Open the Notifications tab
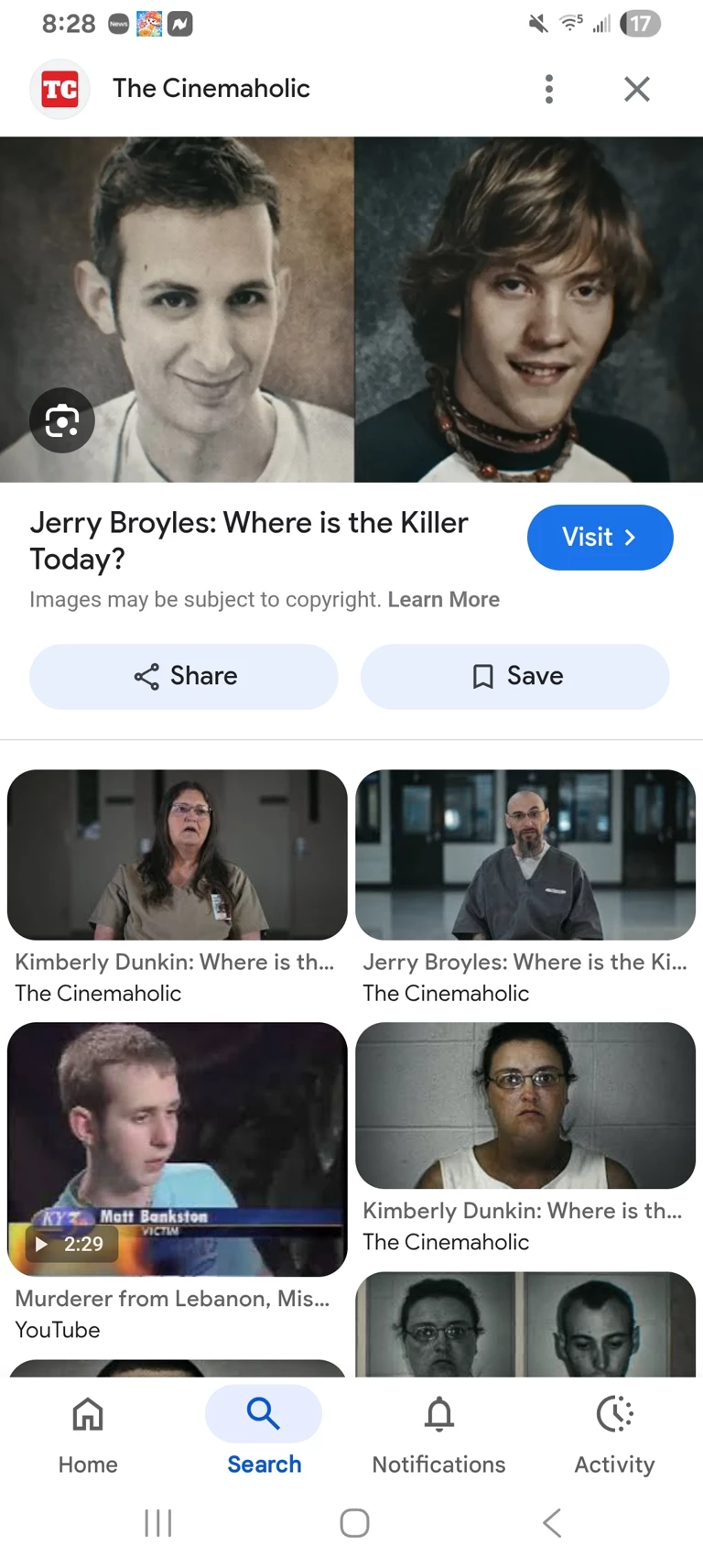 tap(438, 1435)
